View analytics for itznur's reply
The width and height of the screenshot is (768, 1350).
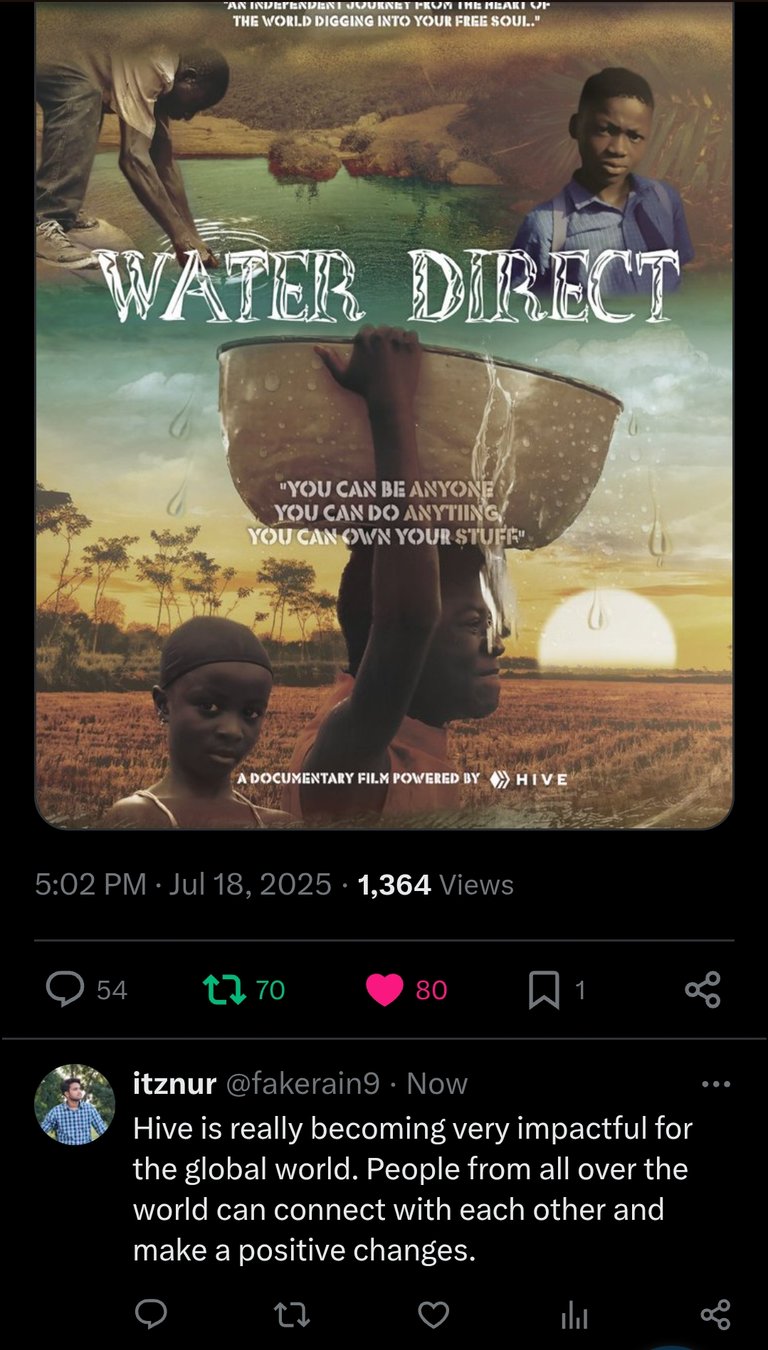click(574, 1315)
